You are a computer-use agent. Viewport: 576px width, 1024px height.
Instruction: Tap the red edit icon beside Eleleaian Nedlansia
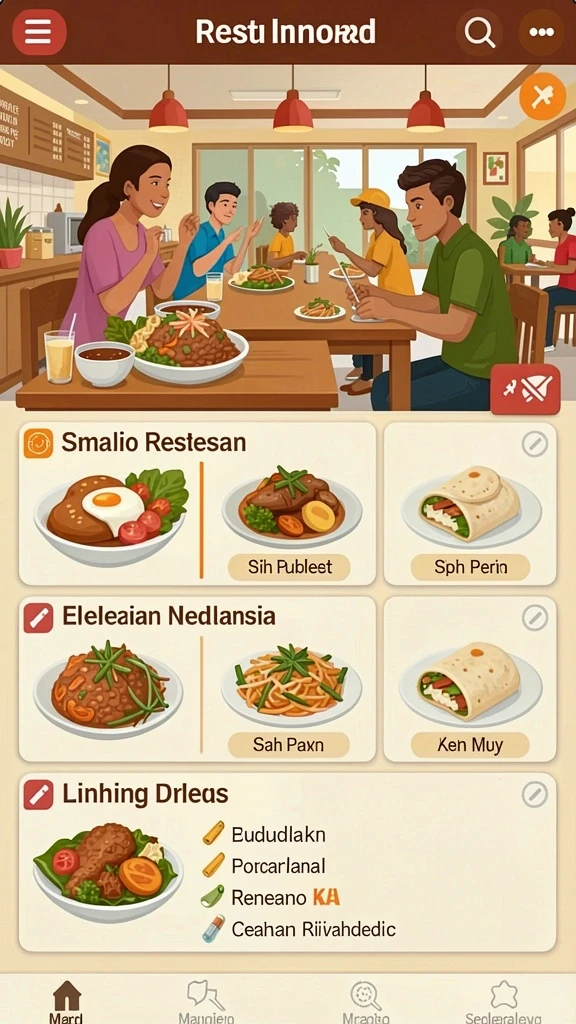pyautogui.click(x=38, y=617)
